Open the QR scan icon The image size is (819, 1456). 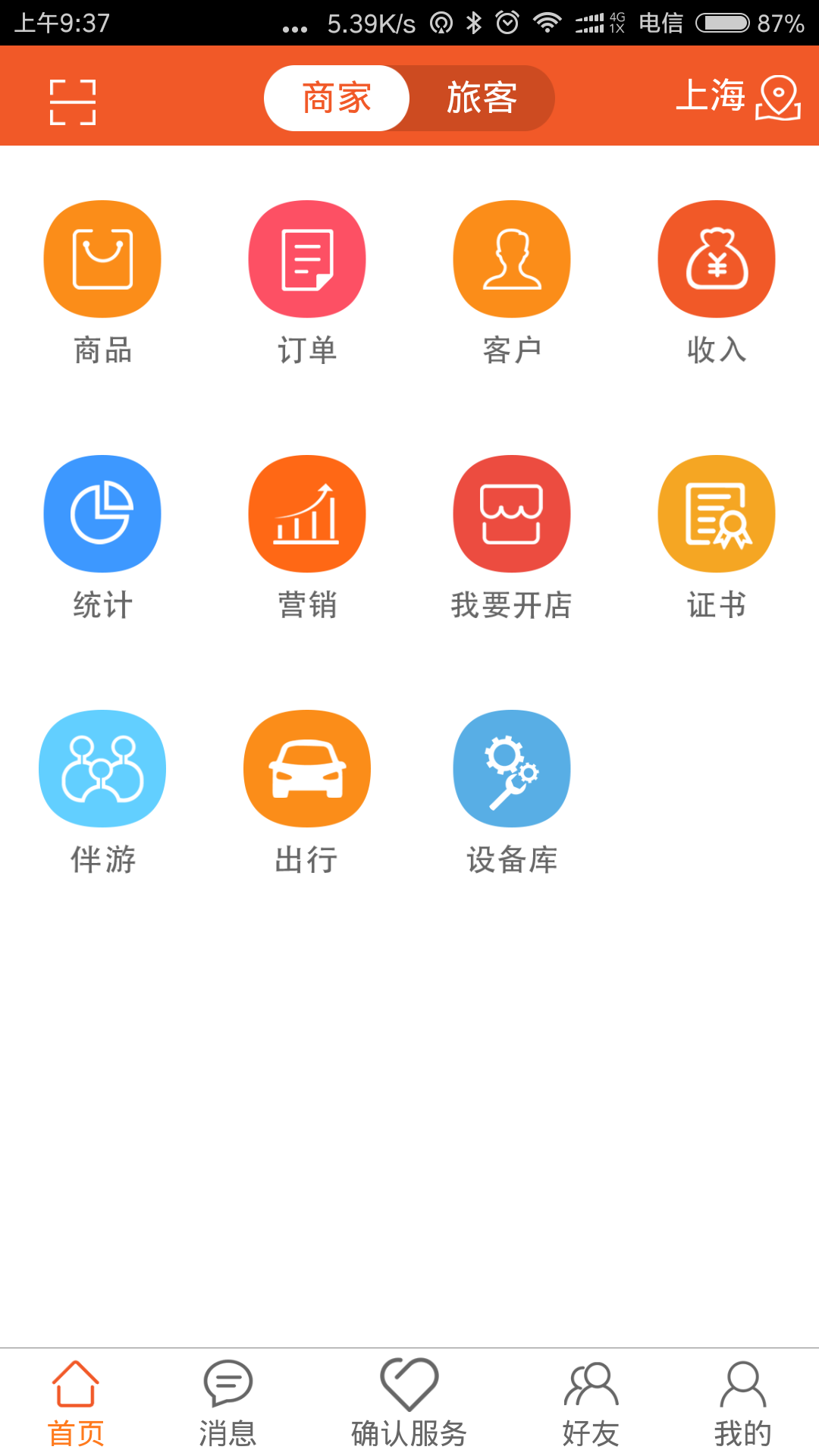(73, 102)
